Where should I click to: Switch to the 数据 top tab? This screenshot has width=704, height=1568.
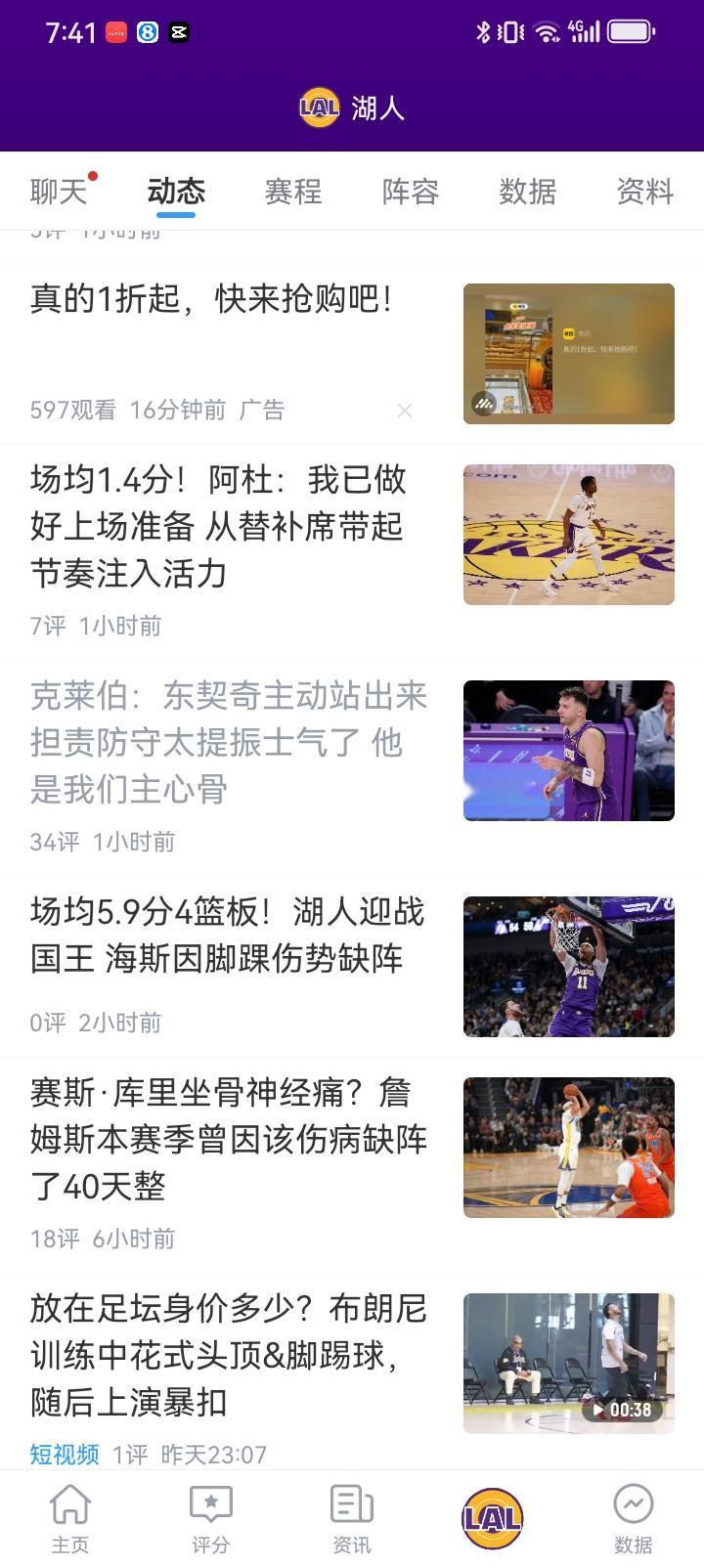coord(528,192)
